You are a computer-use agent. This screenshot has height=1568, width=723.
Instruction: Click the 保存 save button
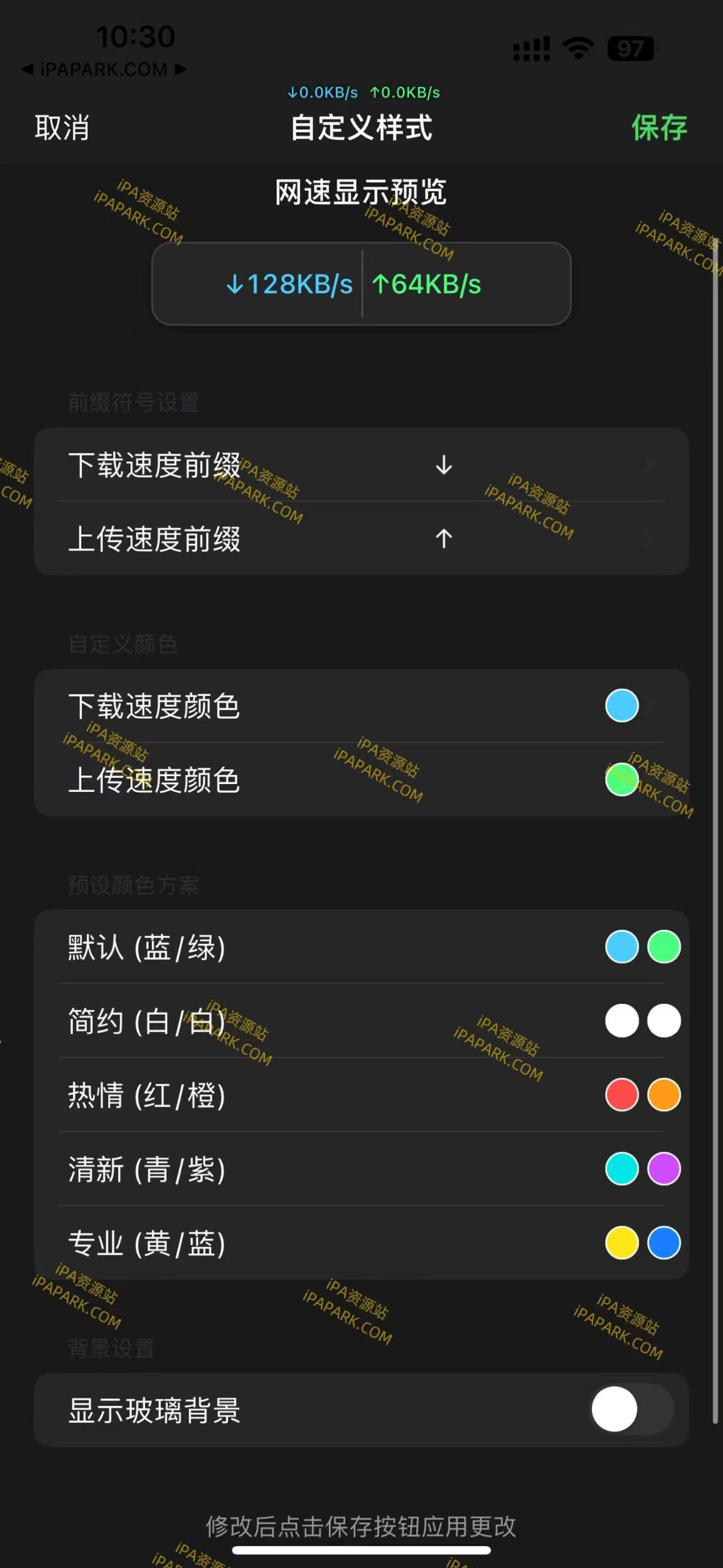[658, 128]
